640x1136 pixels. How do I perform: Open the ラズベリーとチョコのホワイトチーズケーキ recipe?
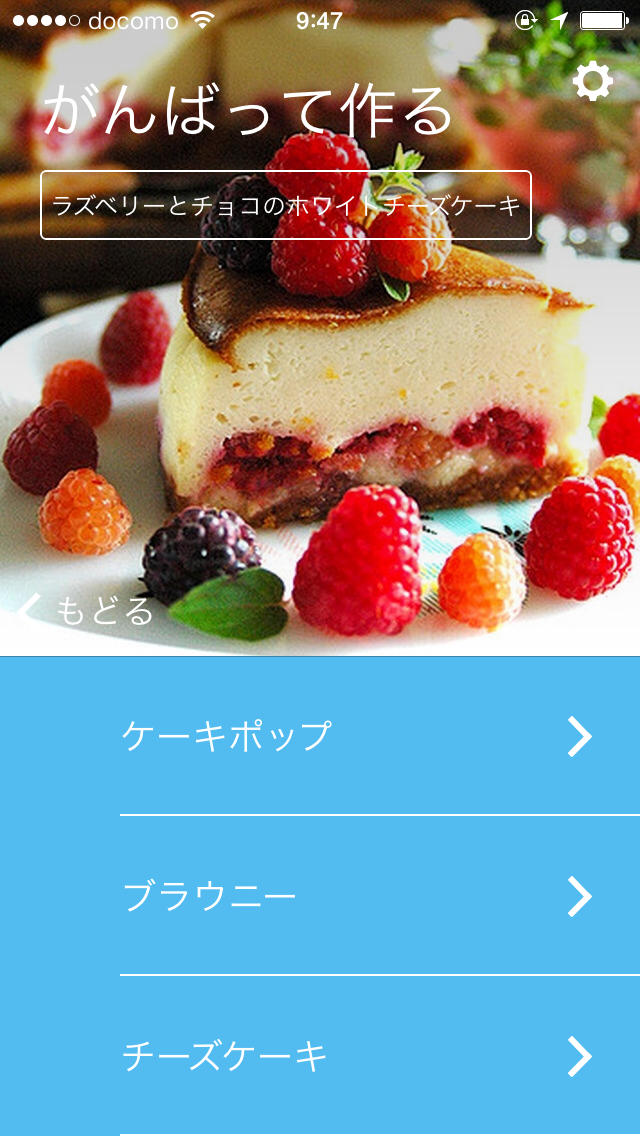(x=285, y=205)
